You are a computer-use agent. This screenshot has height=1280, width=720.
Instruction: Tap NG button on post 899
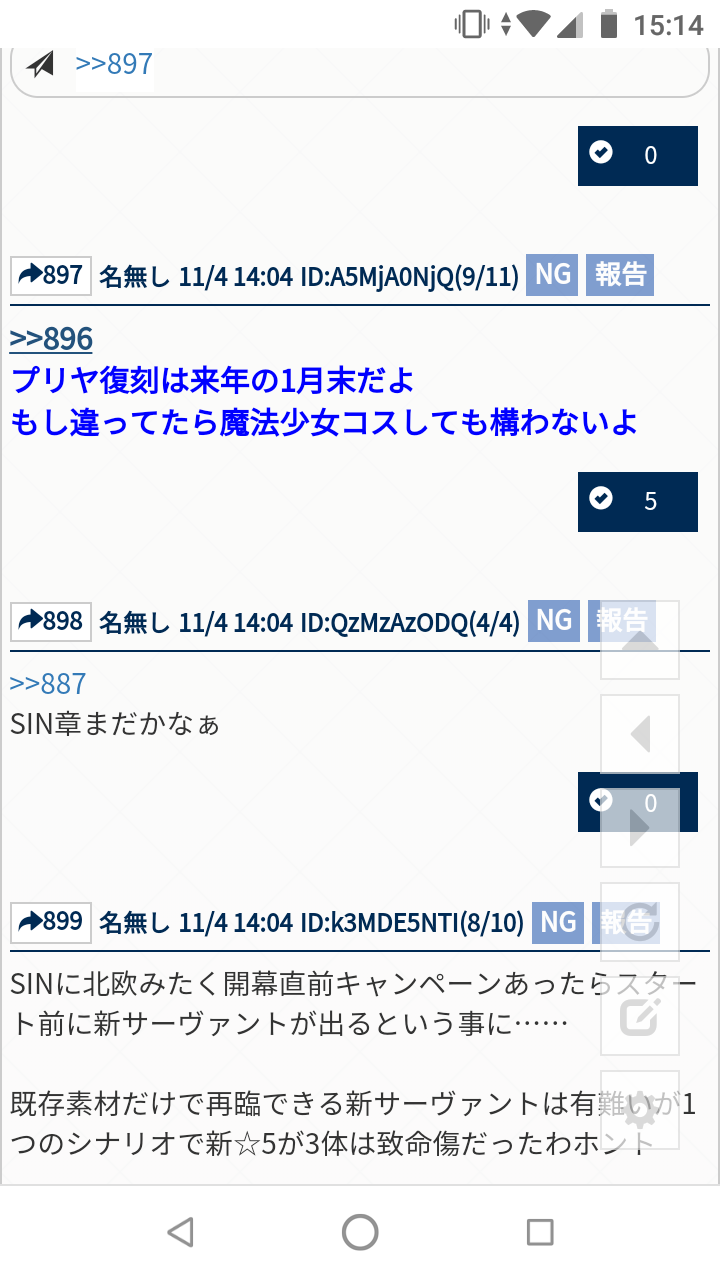557,921
